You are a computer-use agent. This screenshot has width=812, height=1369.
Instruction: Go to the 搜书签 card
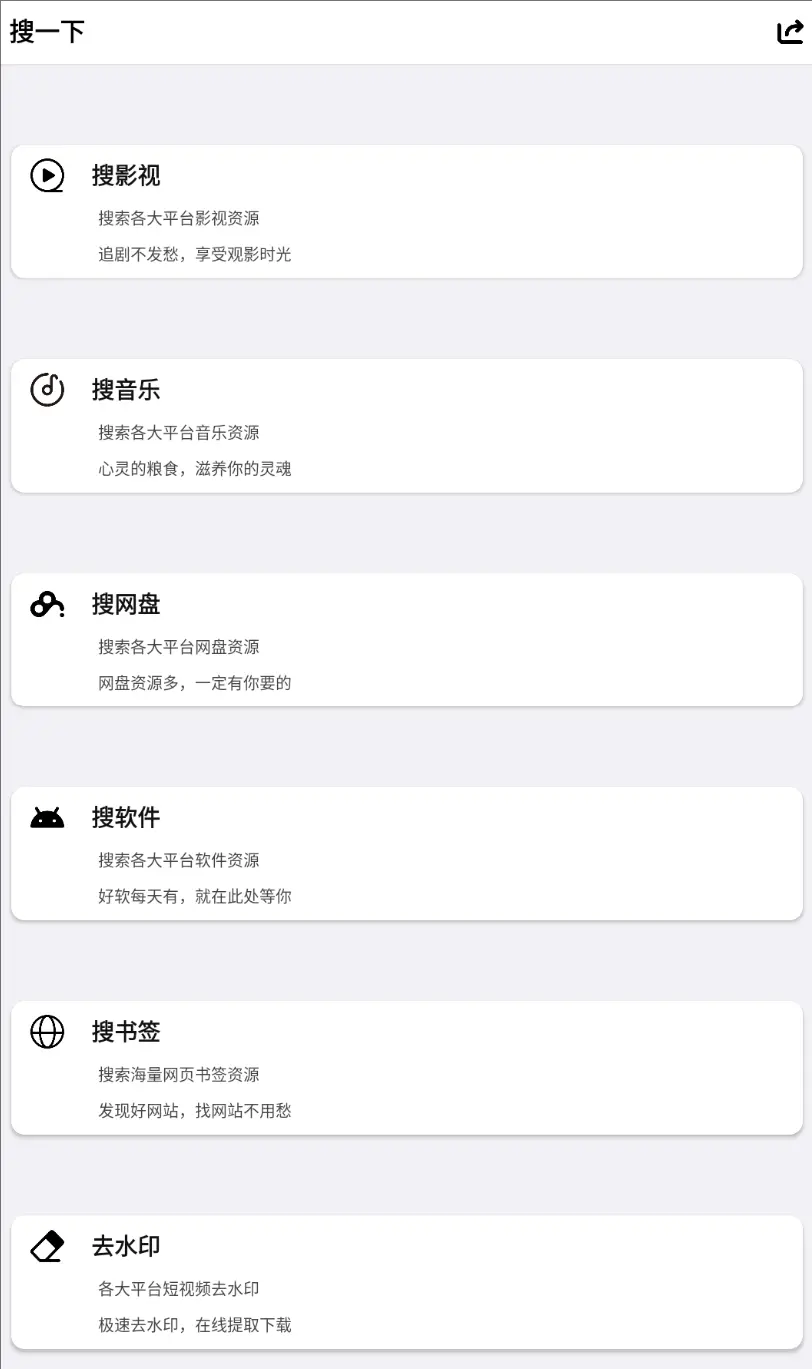coord(406,1068)
